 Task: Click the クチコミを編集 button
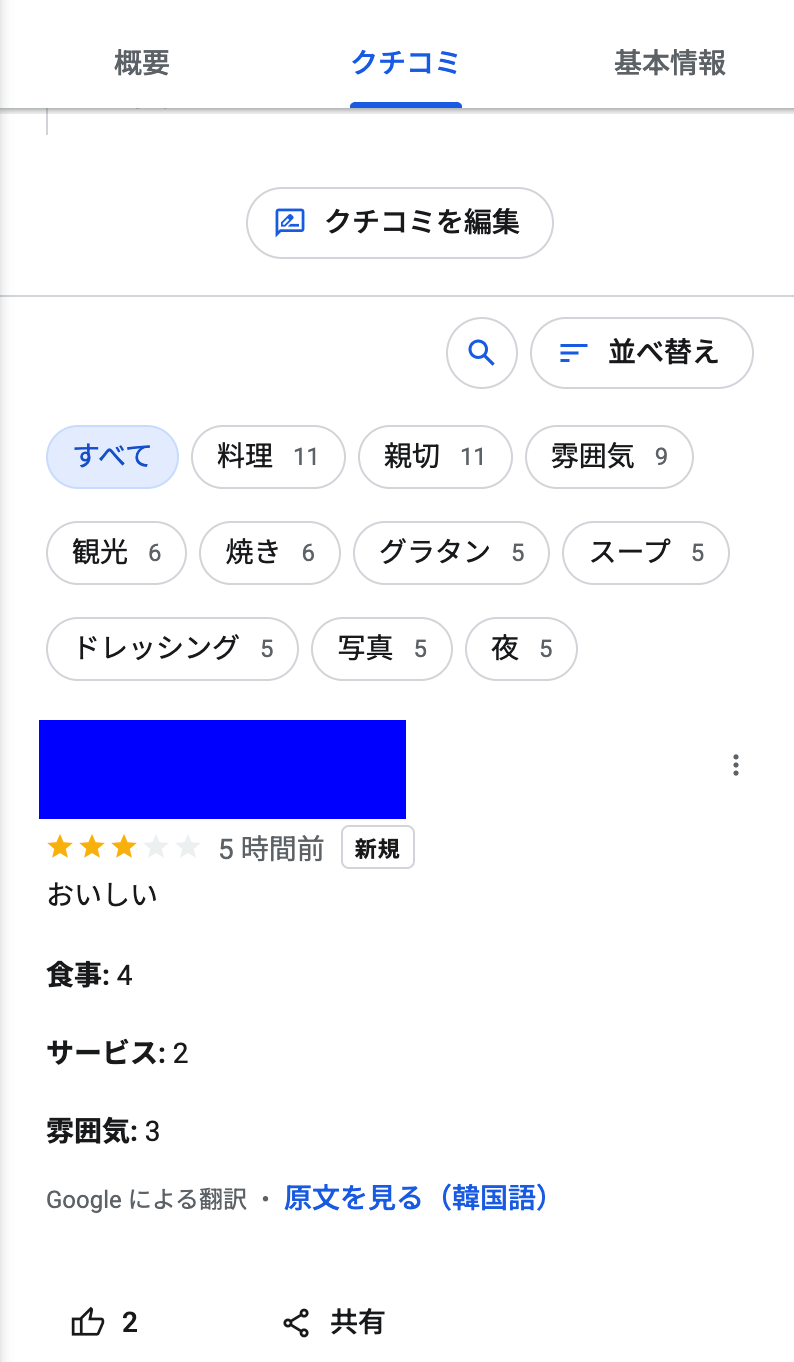[399, 222]
